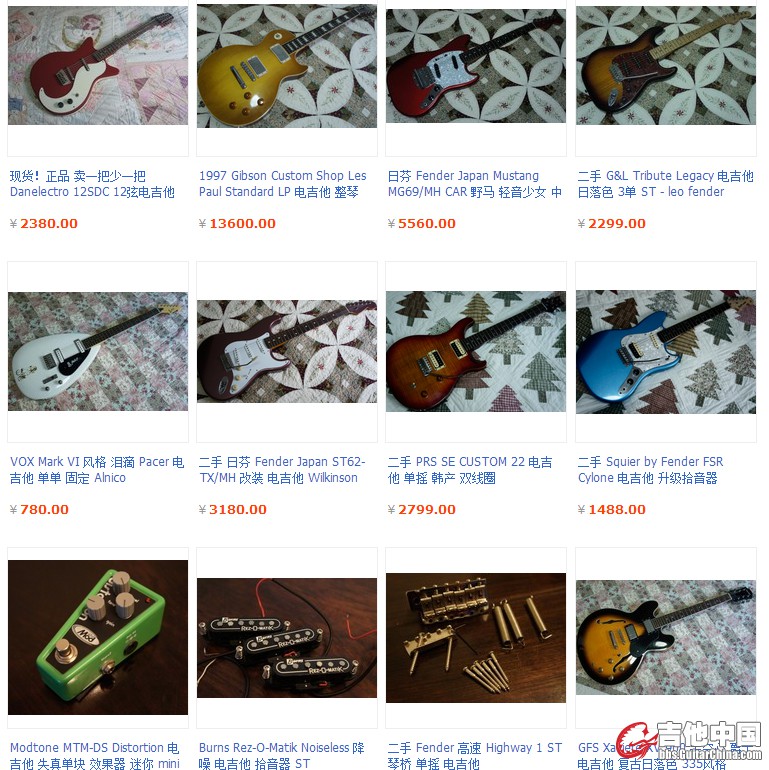Open G&L Tribute Legacy listing link

coord(665,184)
